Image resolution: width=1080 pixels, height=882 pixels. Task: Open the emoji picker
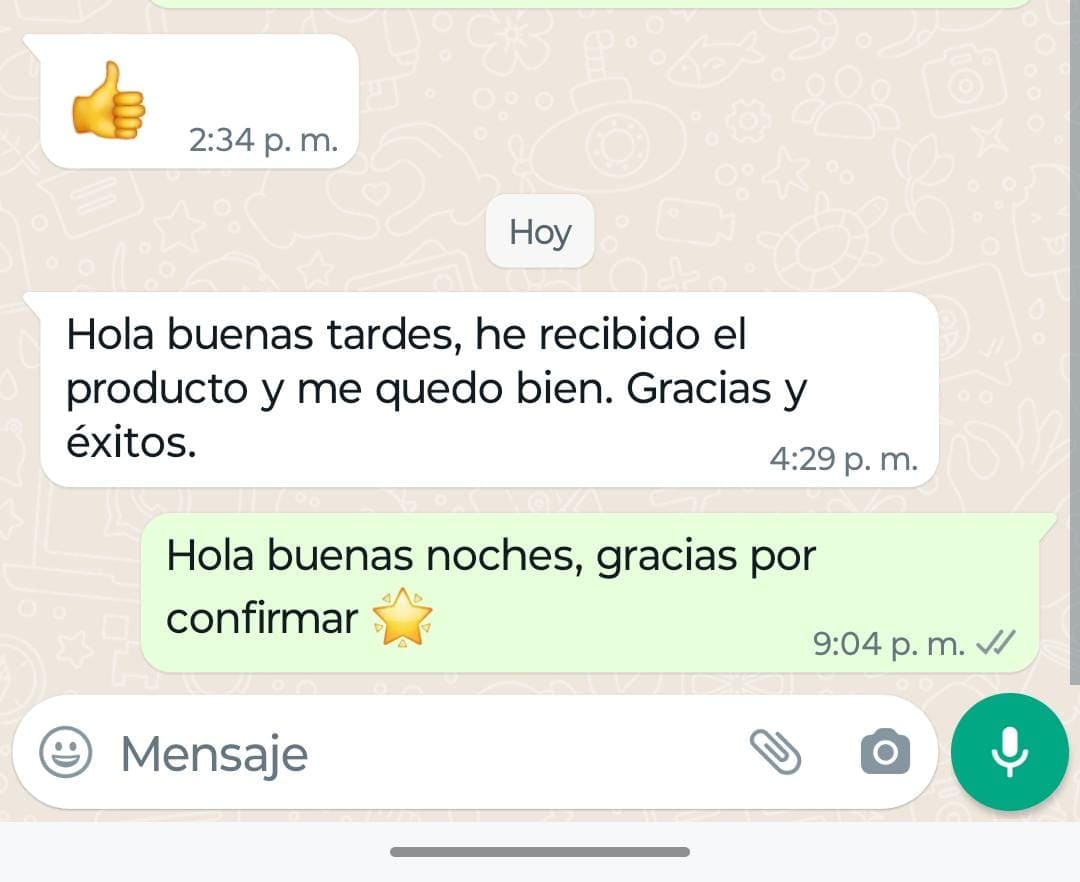coord(66,752)
